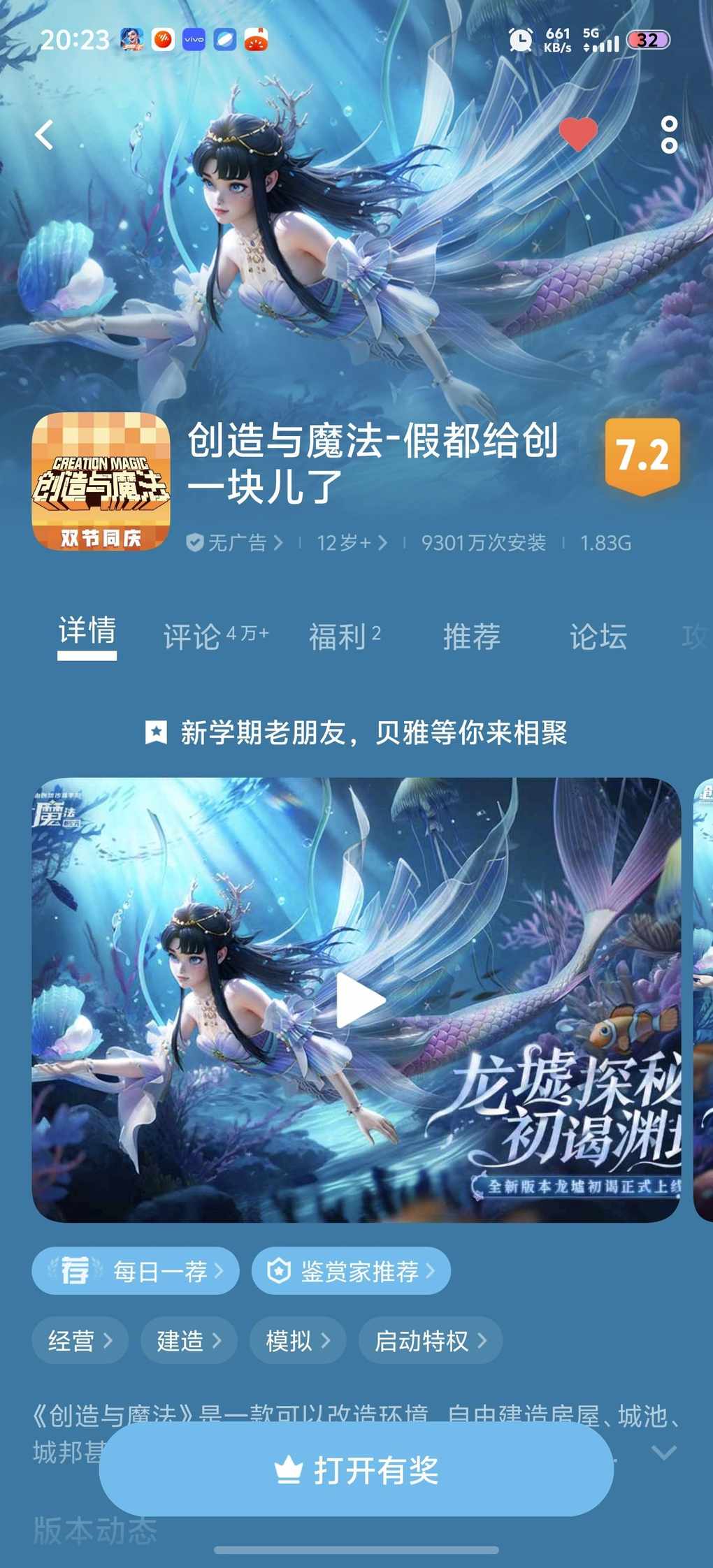Screen dimensions: 713x1568
Task: View the 无广告 info
Action: point(235,542)
